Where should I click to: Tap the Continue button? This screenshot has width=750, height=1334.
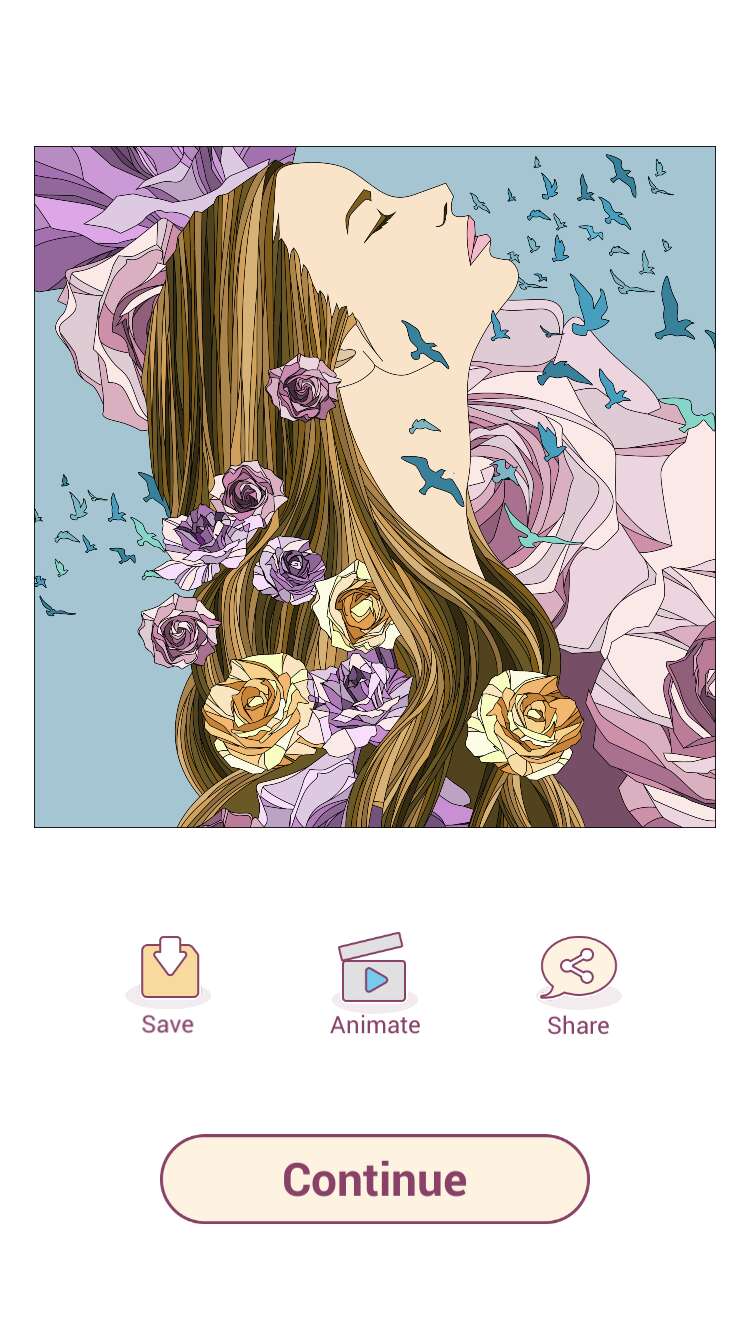click(x=375, y=1179)
